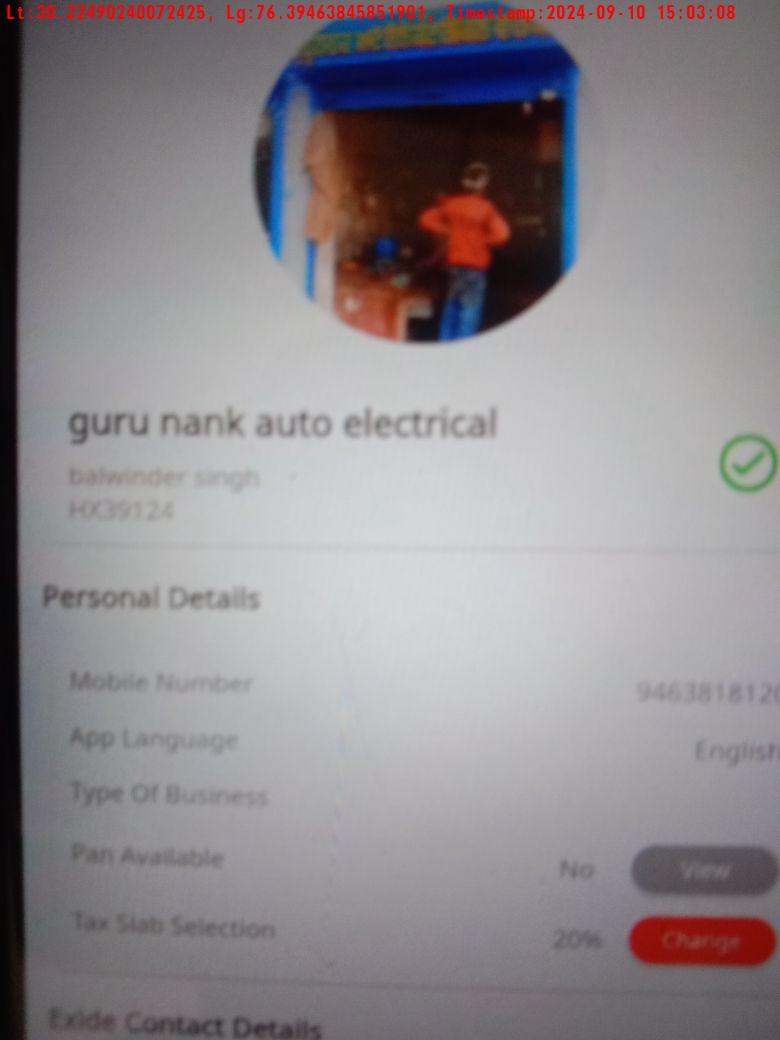Image resolution: width=780 pixels, height=1040 pixels.
Task: Change the Tax Slab Selection
Action: point(701,941)
